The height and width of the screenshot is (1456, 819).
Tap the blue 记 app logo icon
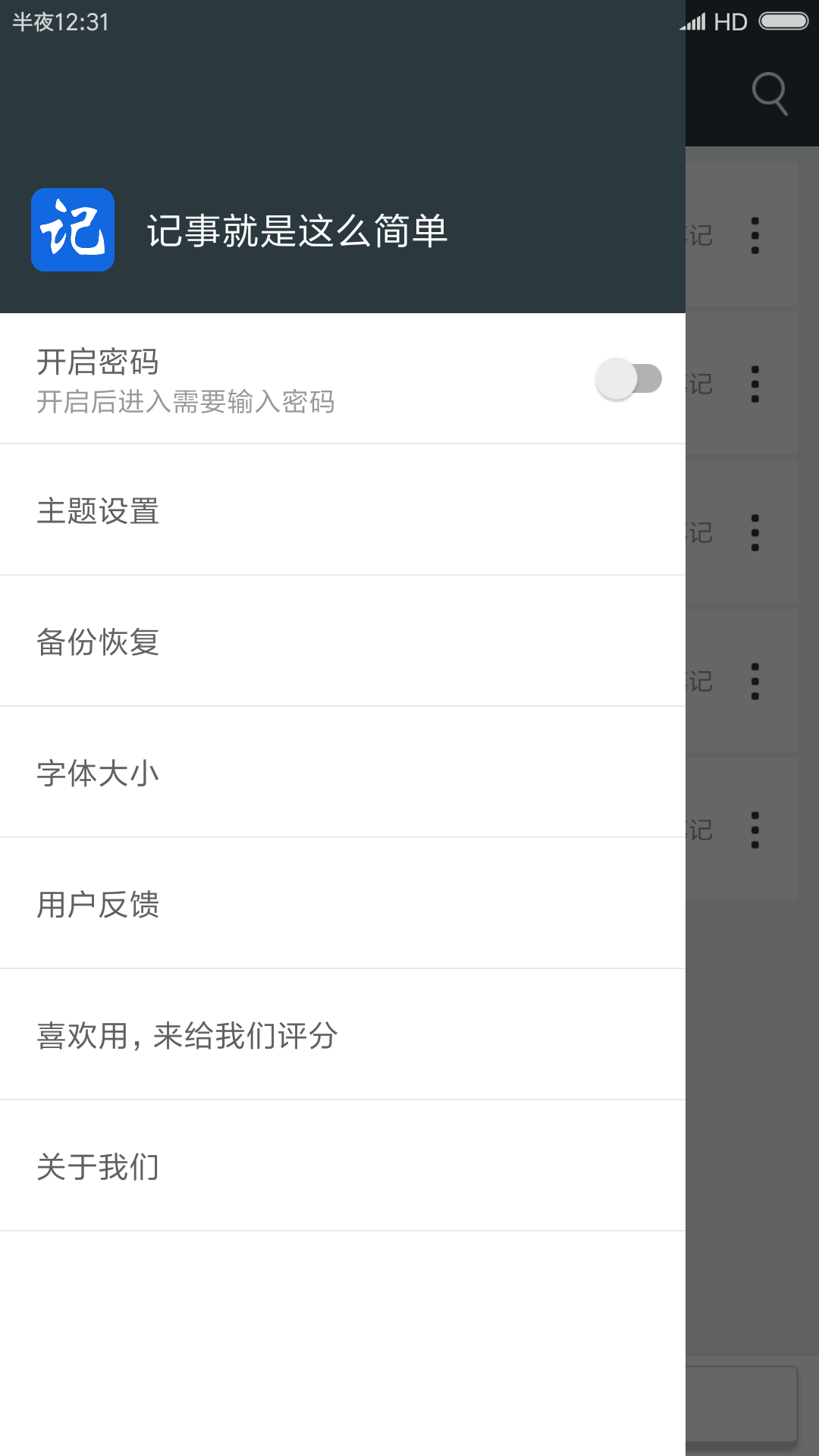(73, 231)
